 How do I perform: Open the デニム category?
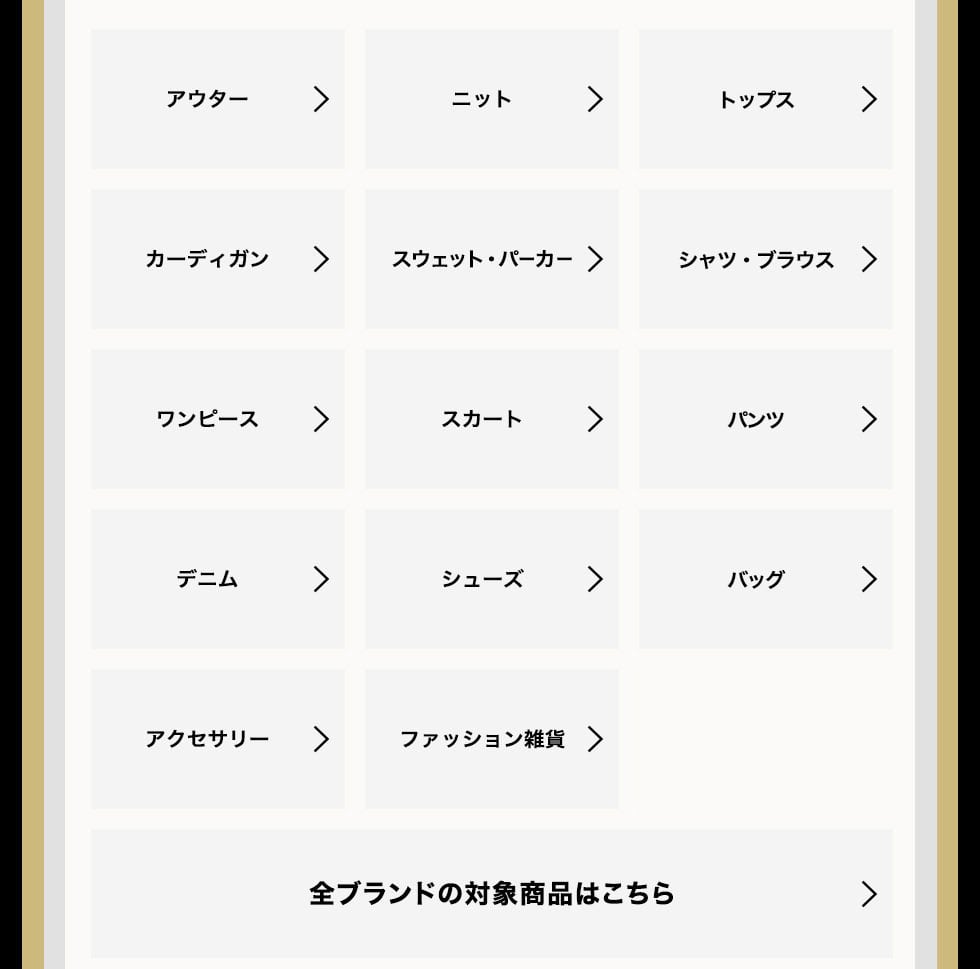218,579
